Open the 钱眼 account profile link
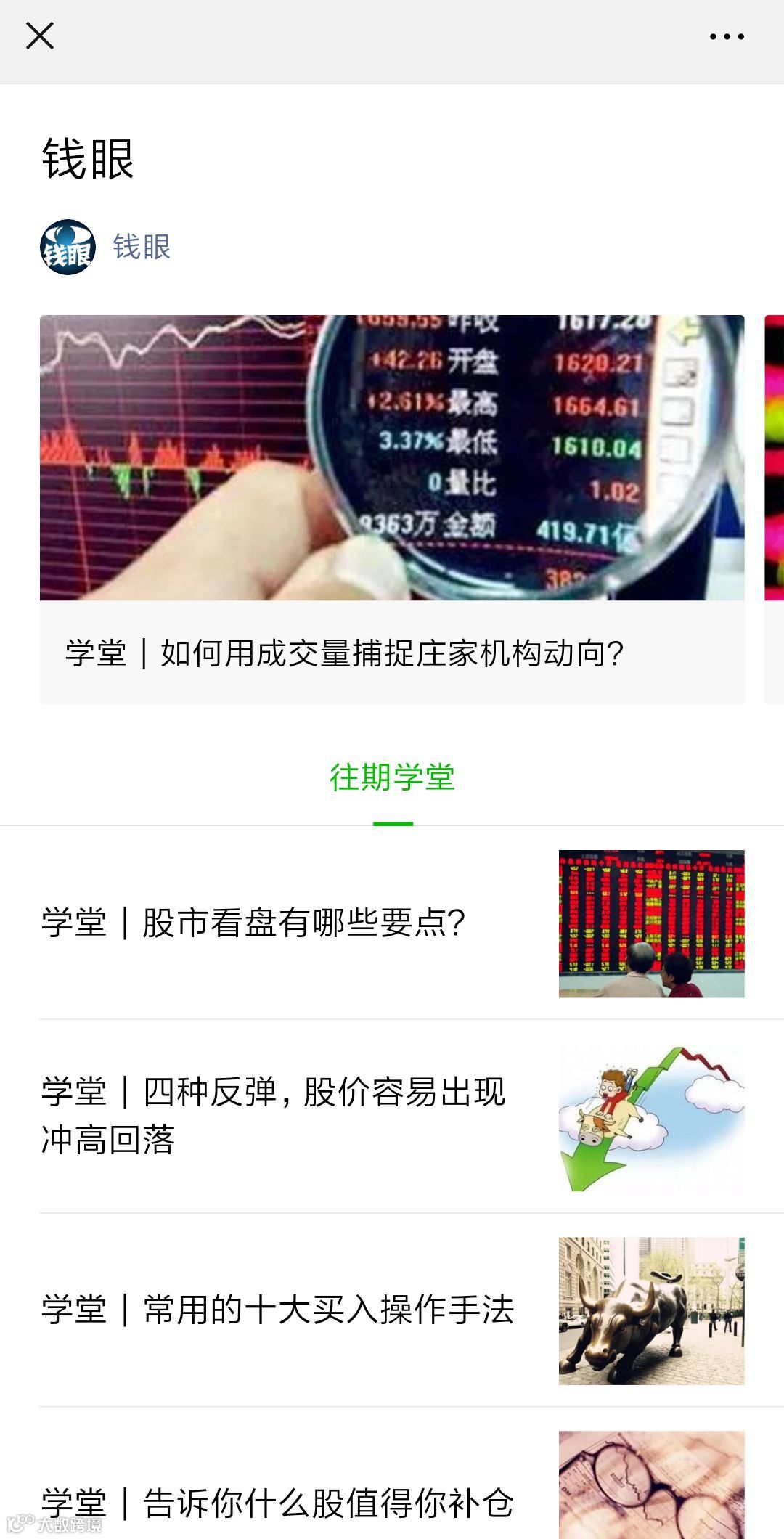The height and width of the screenshot is (1539, 784). coord(141,247)
